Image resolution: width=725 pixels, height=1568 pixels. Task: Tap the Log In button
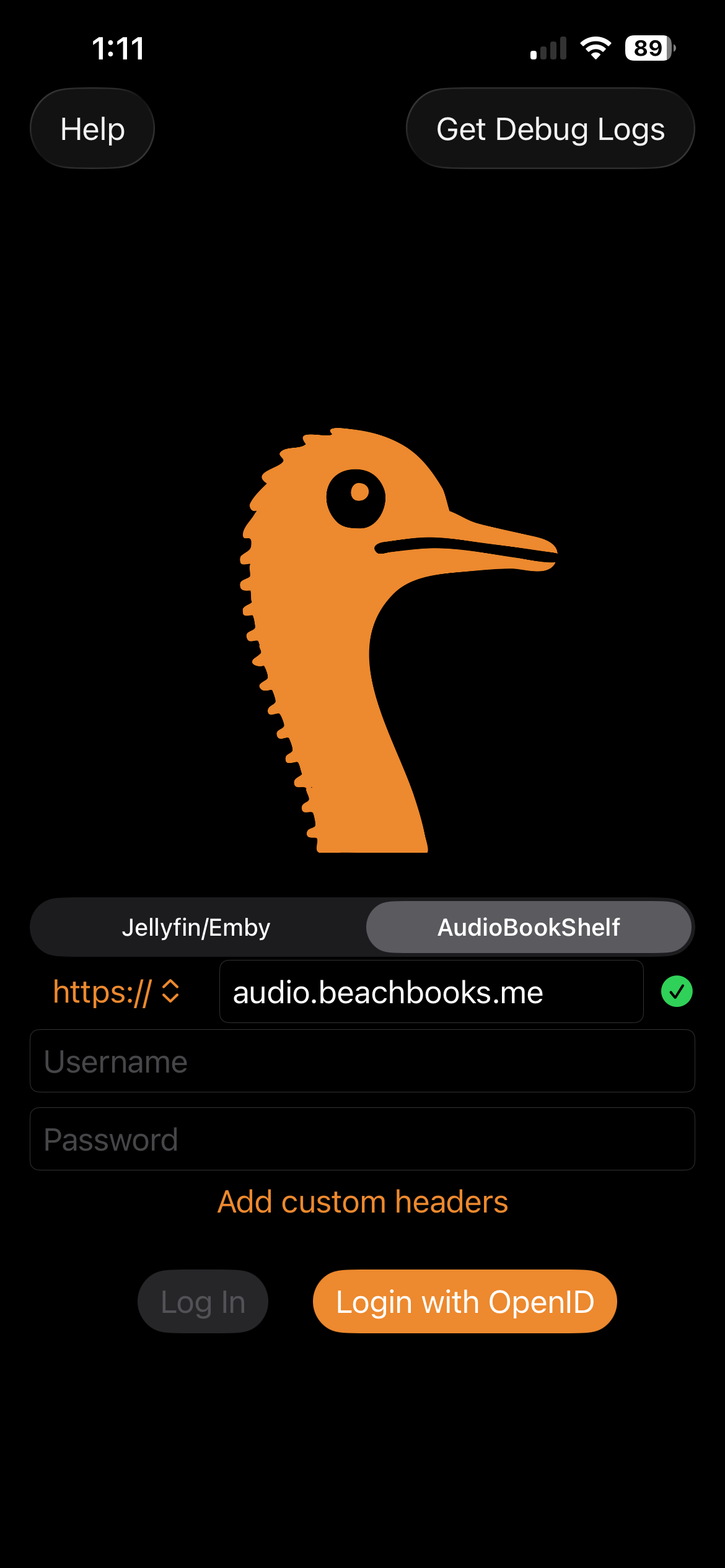[x=203, y=1302]
